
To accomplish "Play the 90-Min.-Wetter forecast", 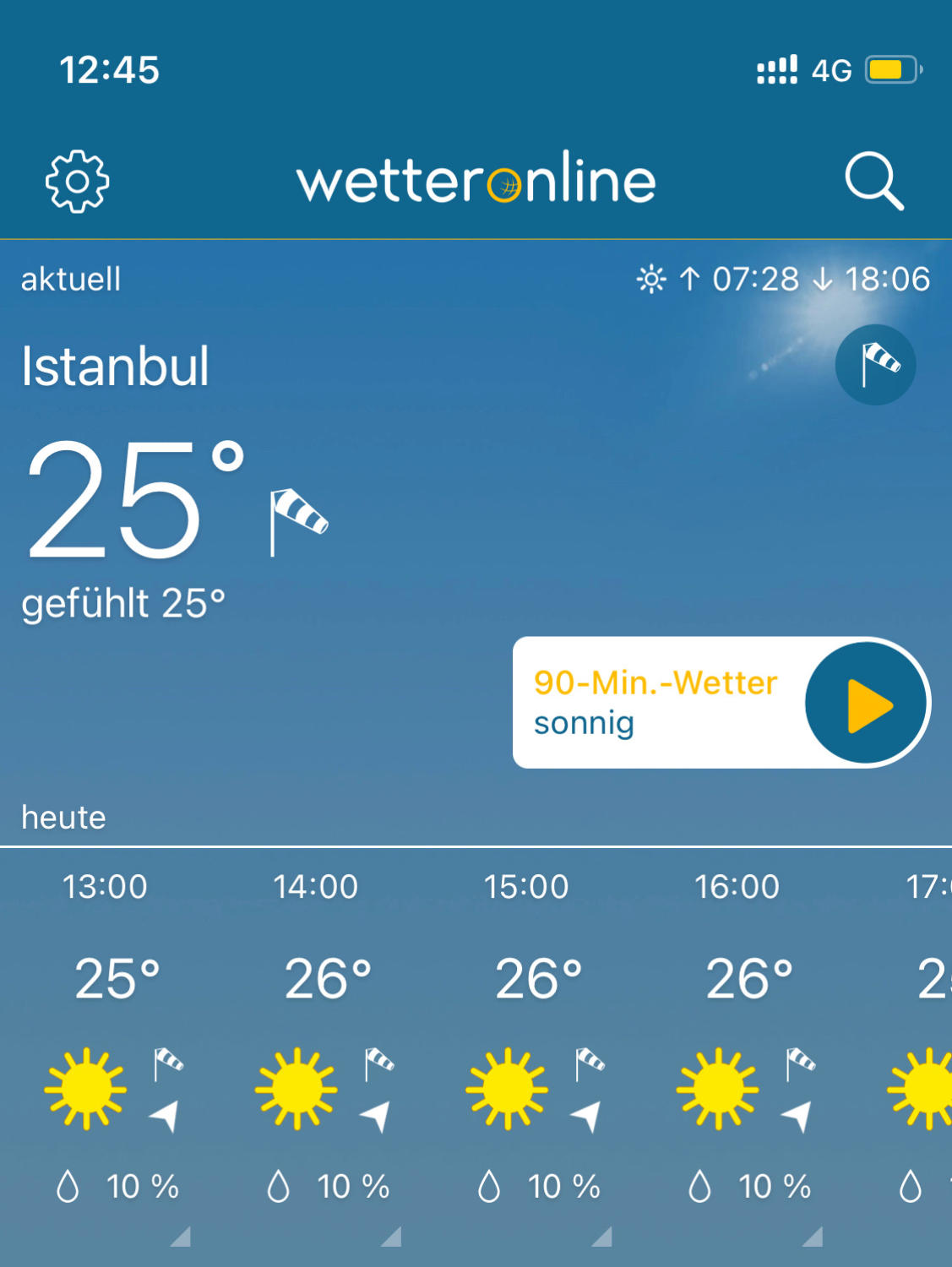I will (x=866, y=704).
